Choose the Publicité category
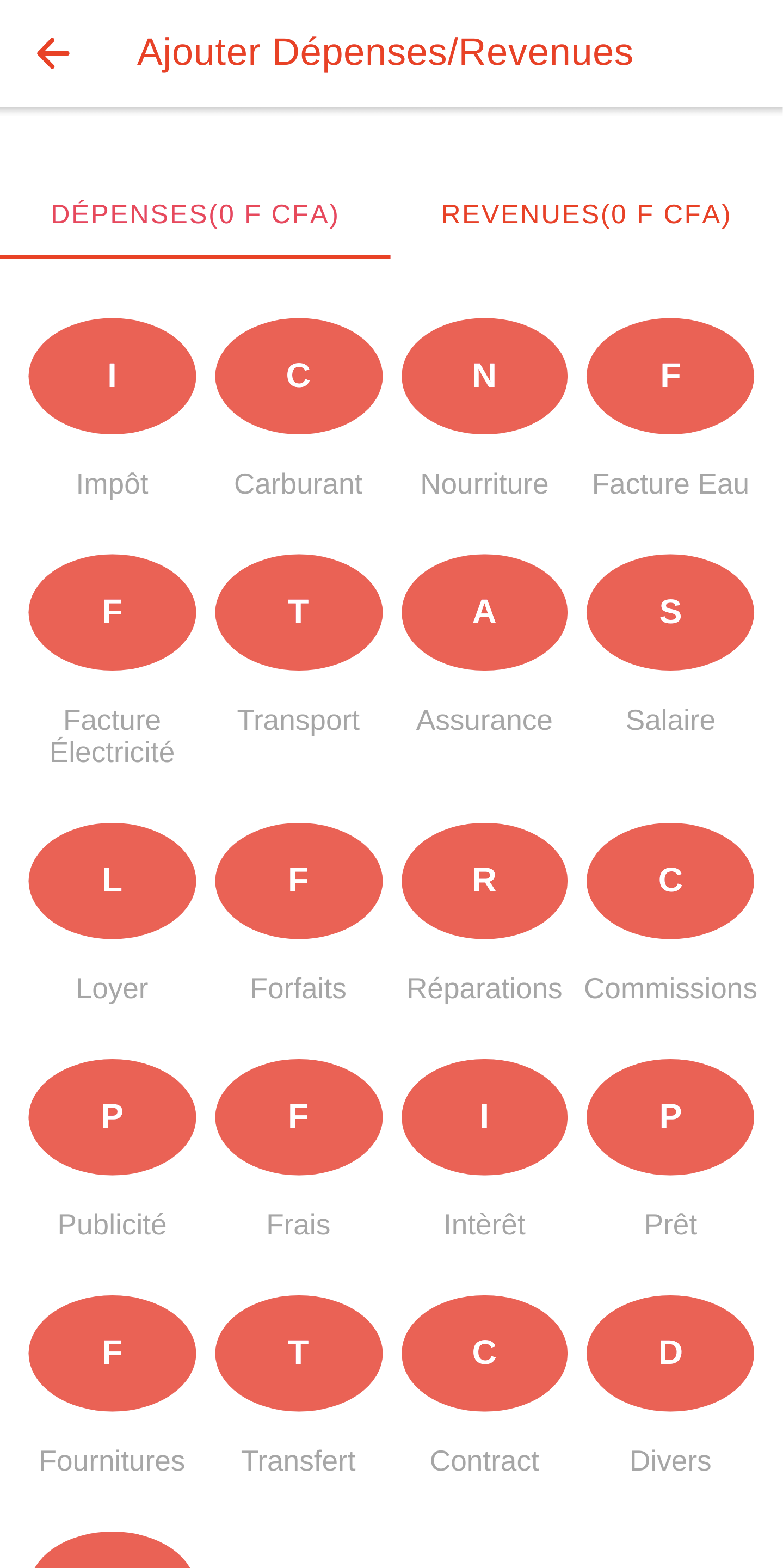Image resolution: width=783 pixels, height=1568 pixels. pyautogui.click(x=112, y=1117)
